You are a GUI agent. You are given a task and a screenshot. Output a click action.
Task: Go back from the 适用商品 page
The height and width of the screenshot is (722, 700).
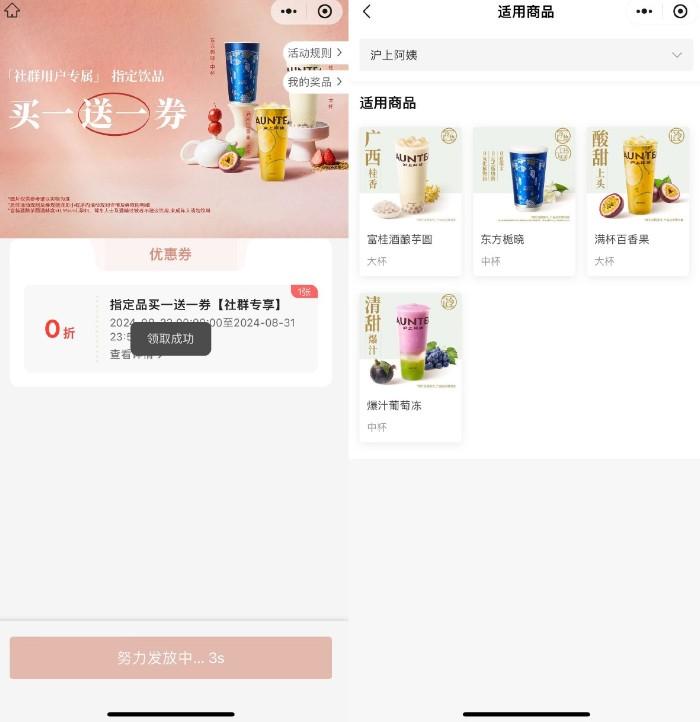(367, 12)
